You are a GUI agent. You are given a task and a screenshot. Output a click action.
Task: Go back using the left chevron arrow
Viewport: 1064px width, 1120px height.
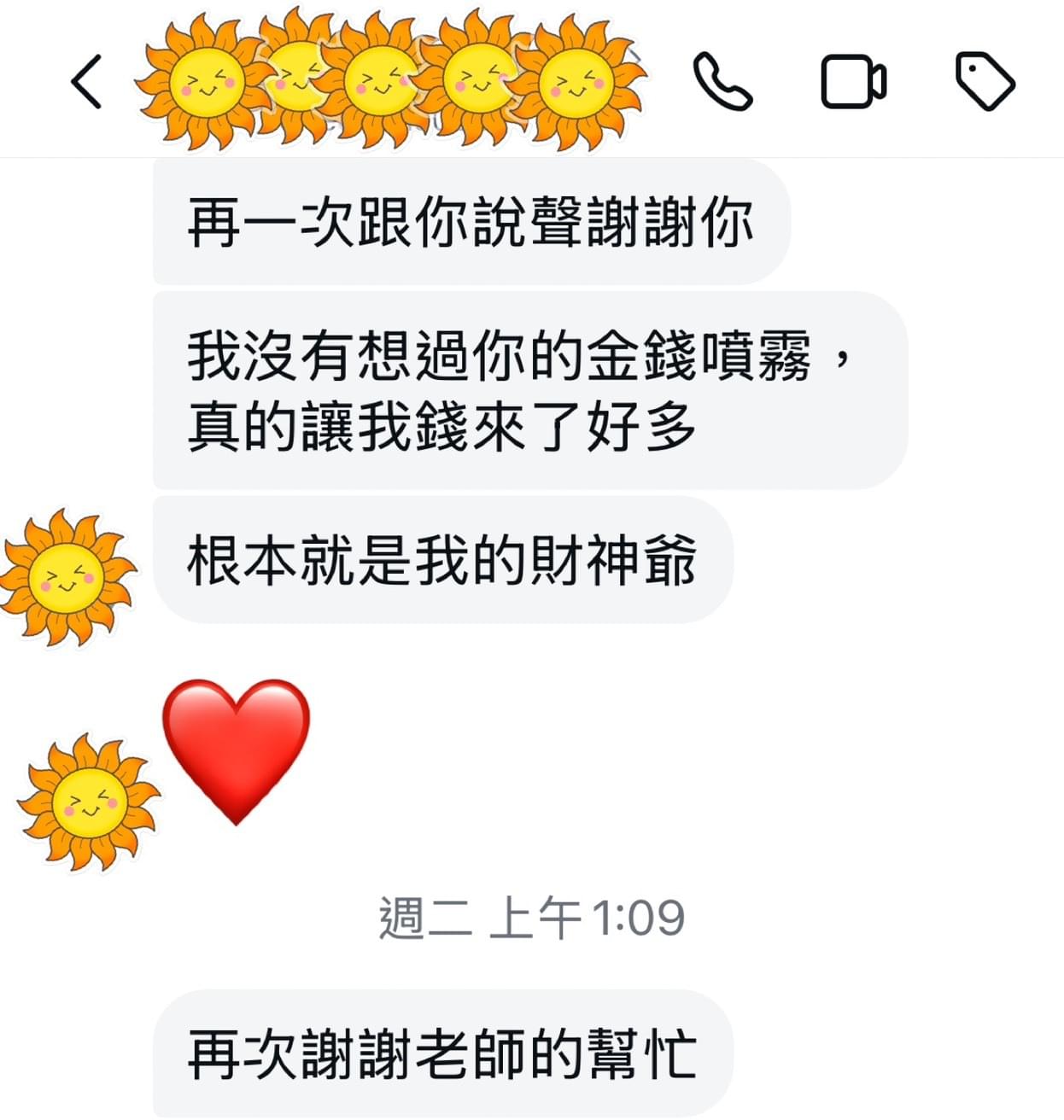85,83
